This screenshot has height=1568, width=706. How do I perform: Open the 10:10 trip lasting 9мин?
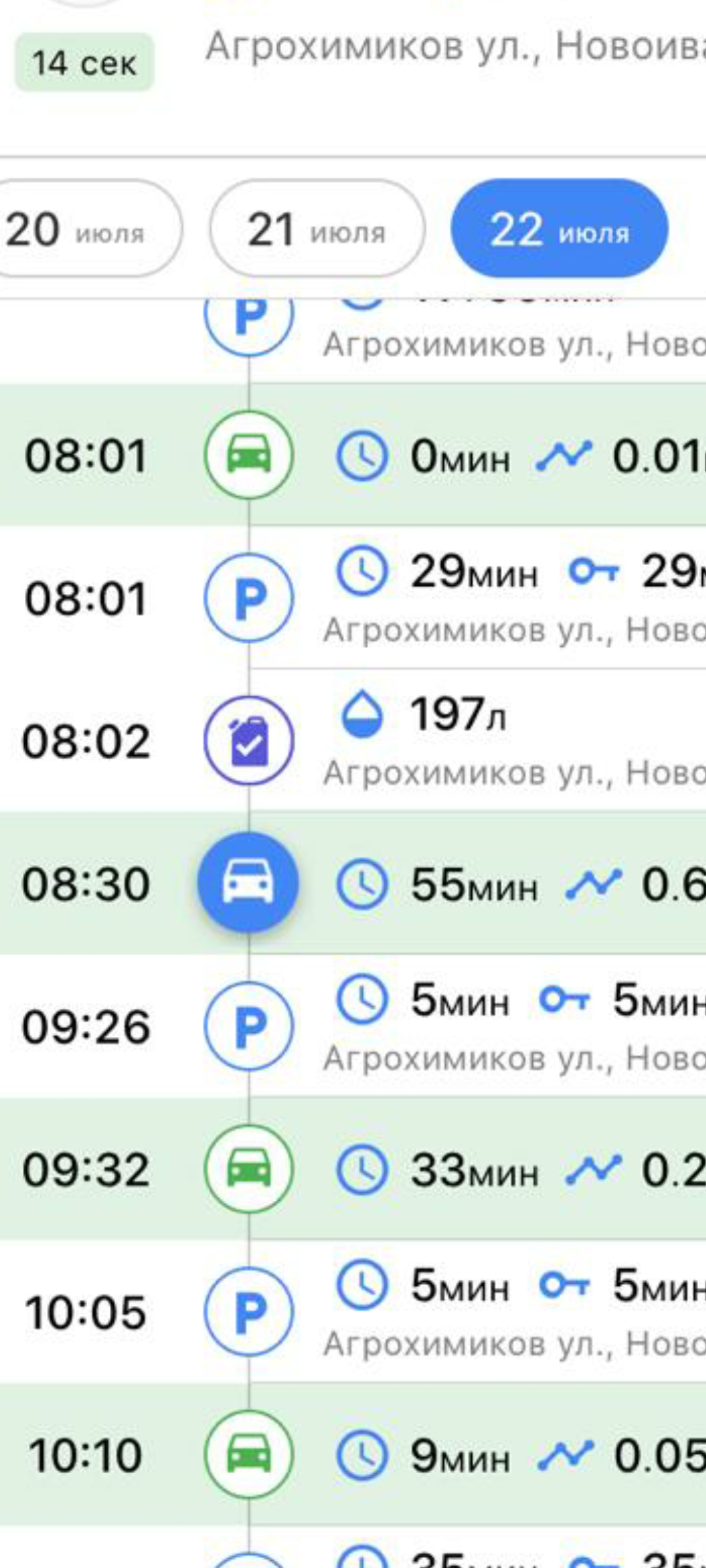[x=458, y=1454]
